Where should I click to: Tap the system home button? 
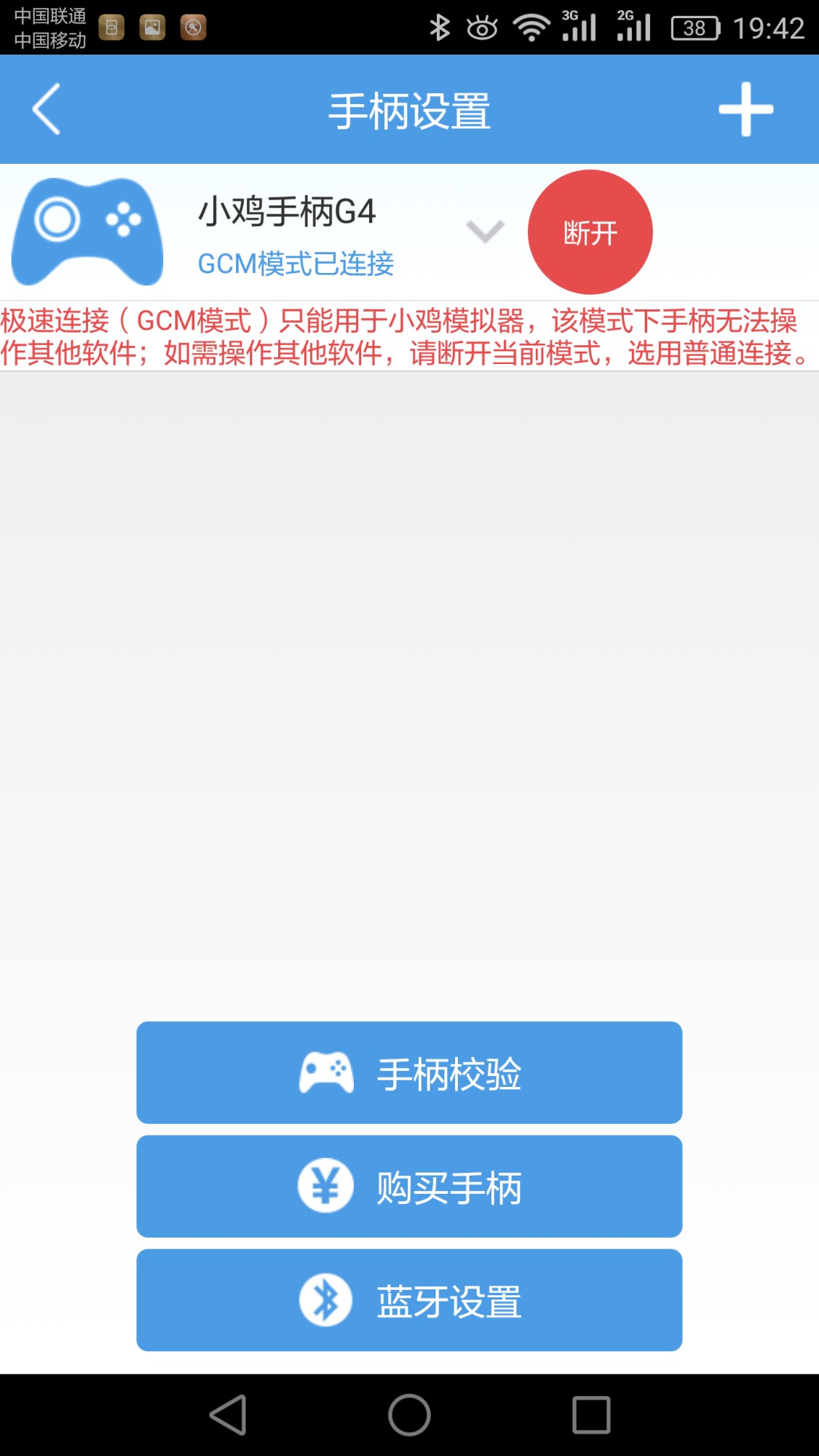point(409,1415)
